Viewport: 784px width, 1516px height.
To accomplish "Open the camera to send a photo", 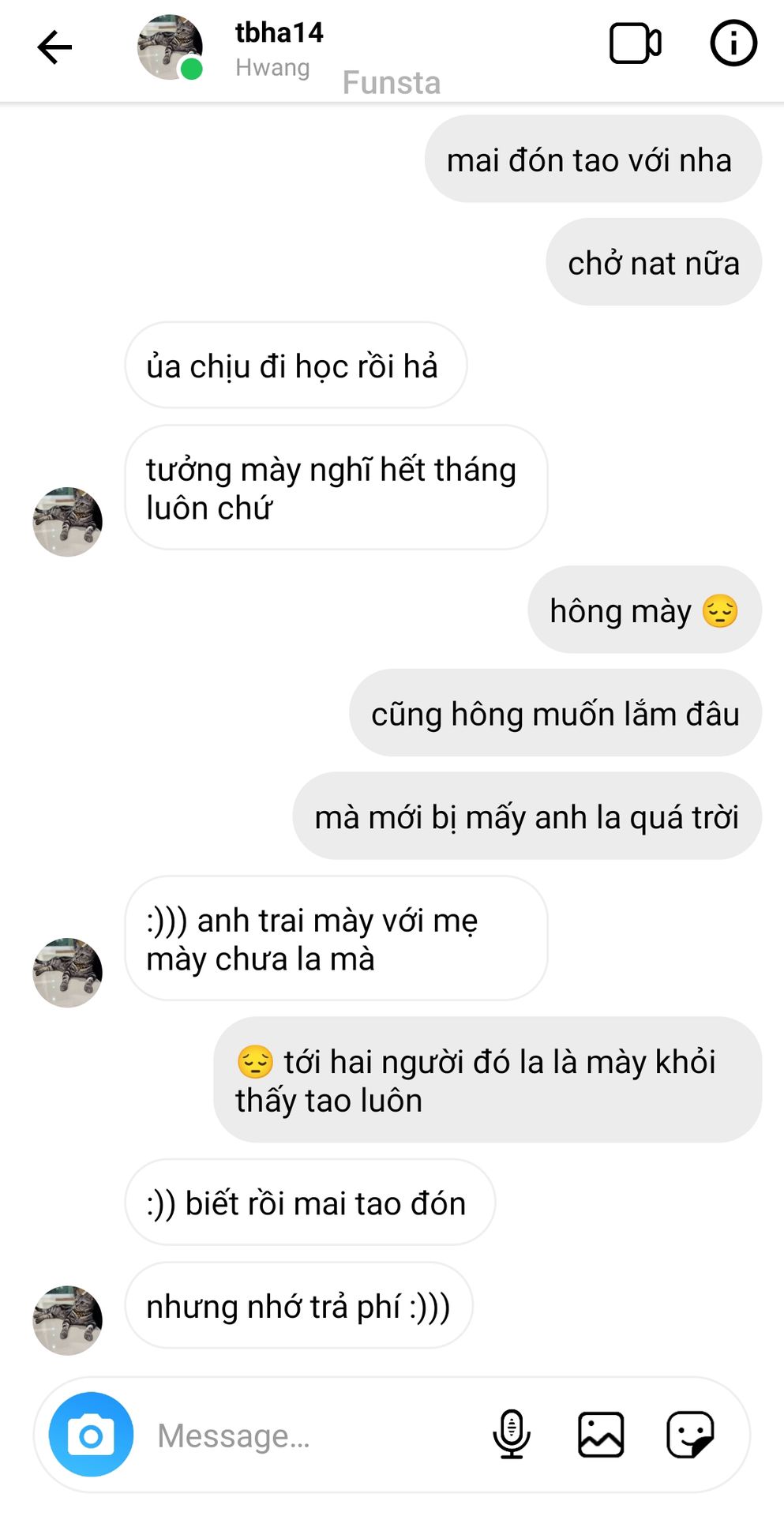I will click(x=91, y=1435).
